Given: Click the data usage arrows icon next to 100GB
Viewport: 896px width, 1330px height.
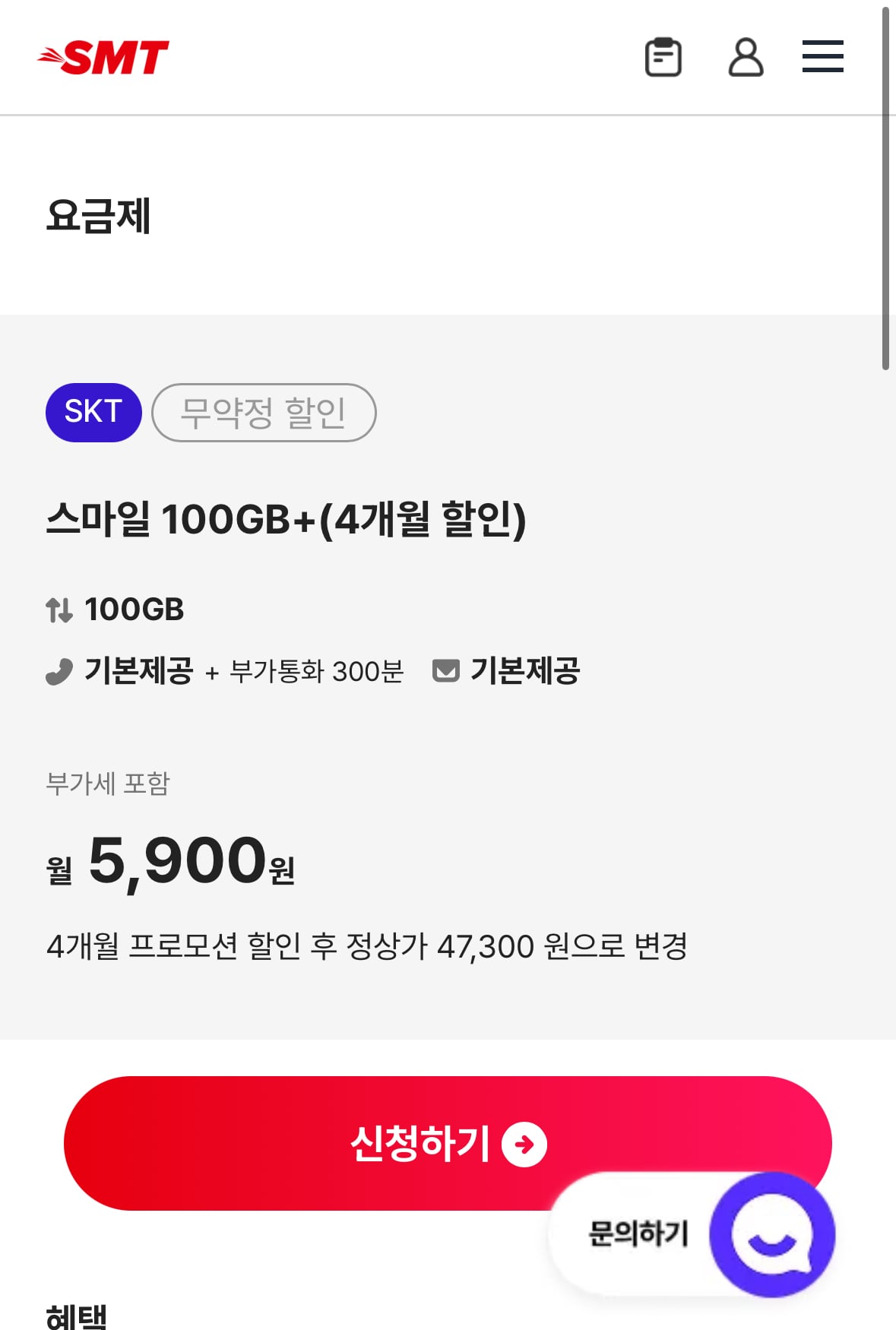Looking at the screenshot, I should pos(59,608).
